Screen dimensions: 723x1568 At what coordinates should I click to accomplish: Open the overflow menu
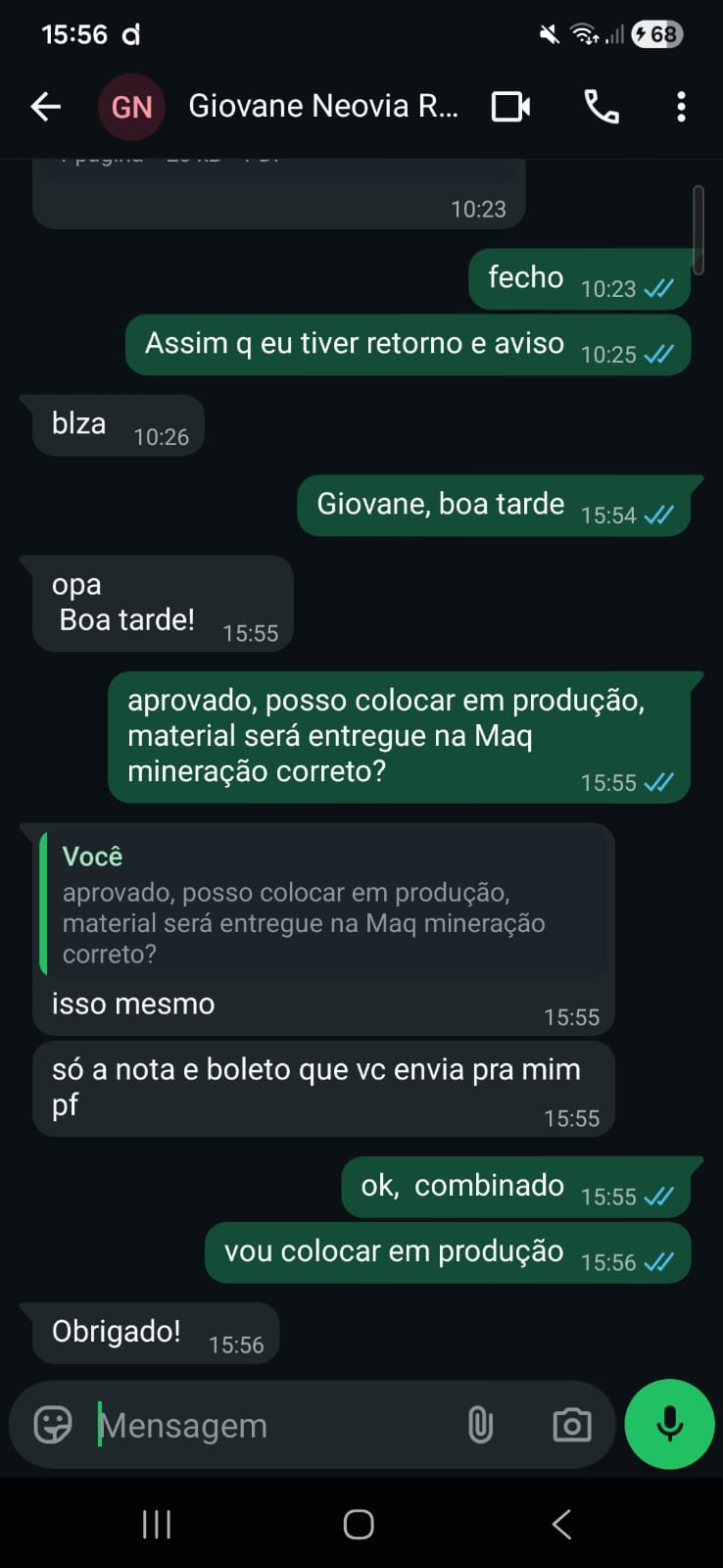pos(681,106)
